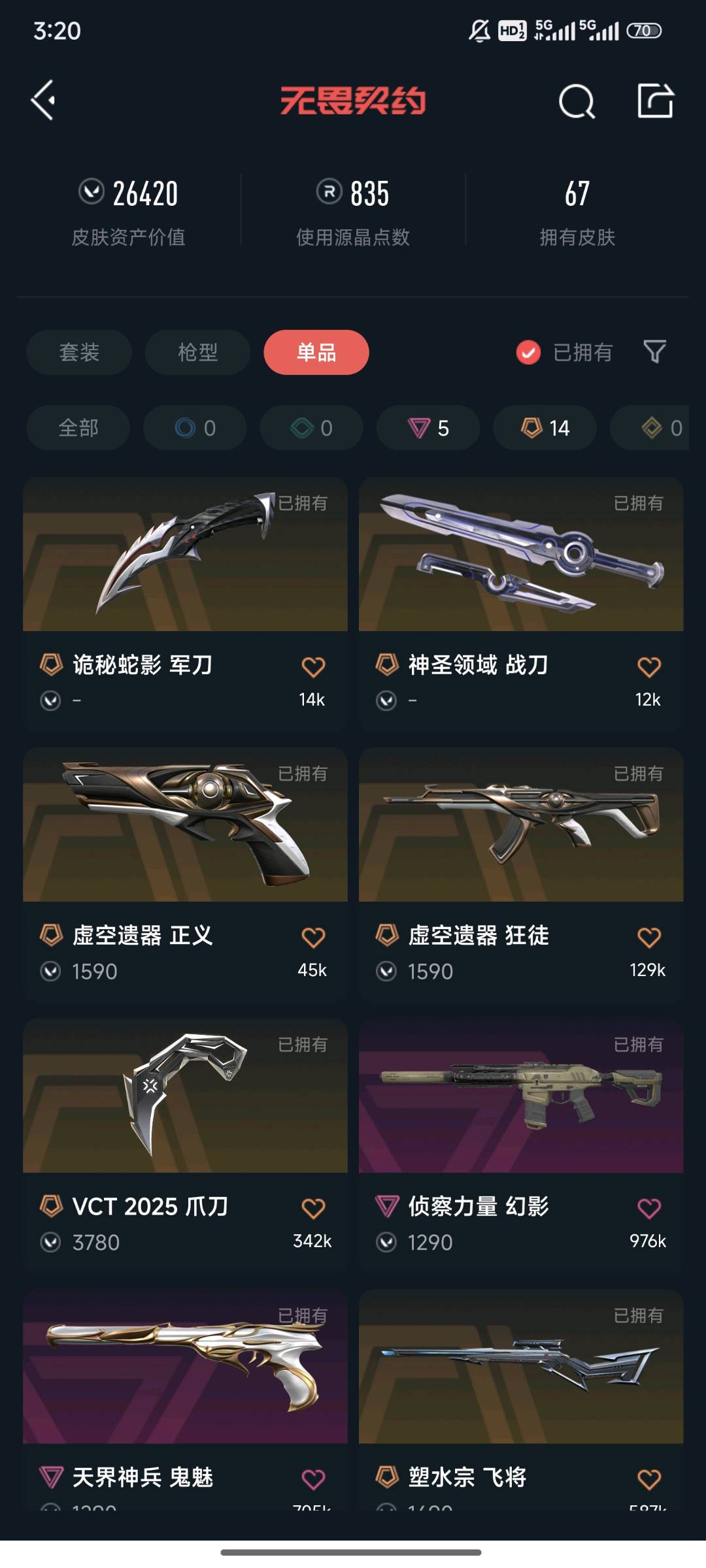Viewport: 706px width, 1568px height.
Task: Like the 天界神兵 鬼魅 skin
Action: point(313,1478)
